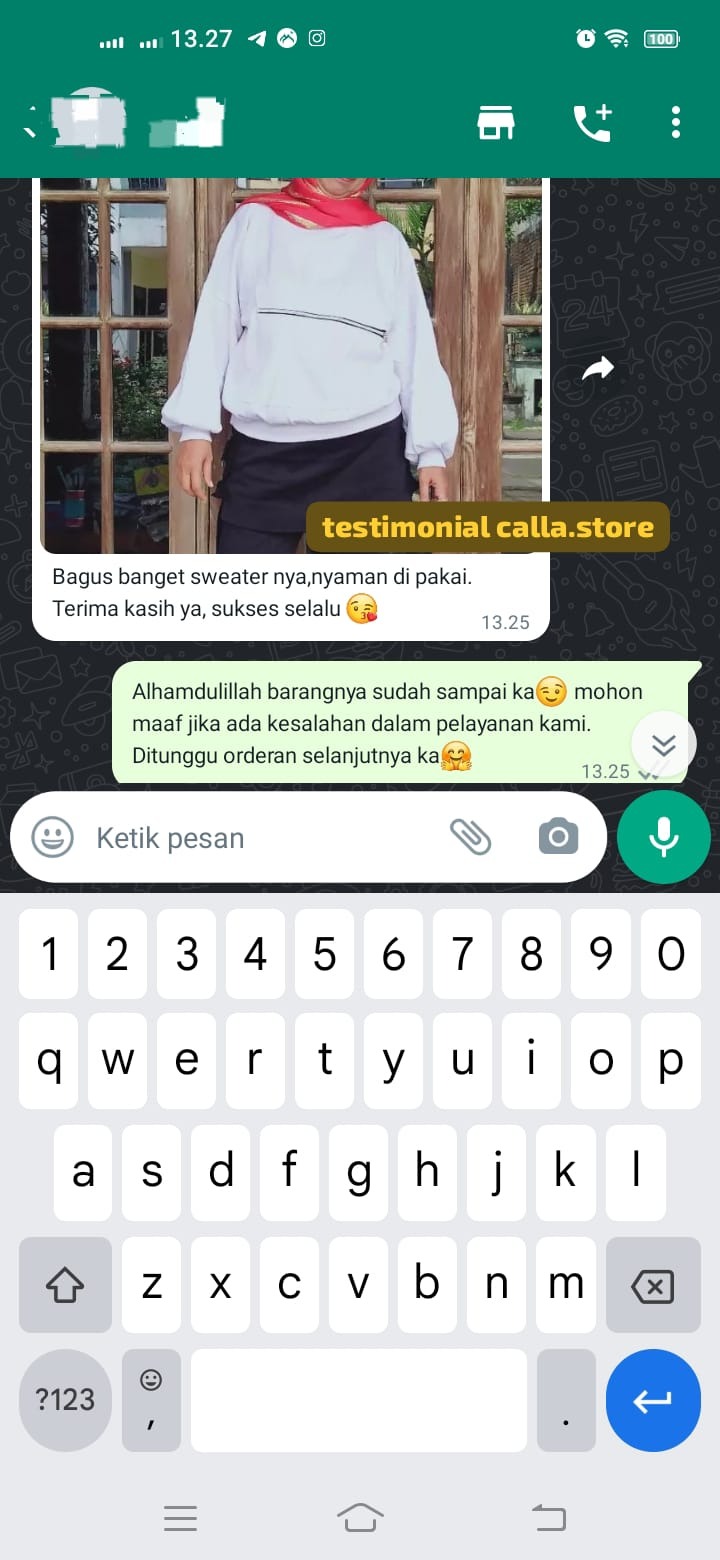The height and width of the screenshot is (1560, 720).
Task: Tap the keyboard backspace key
Action: 653,1286
